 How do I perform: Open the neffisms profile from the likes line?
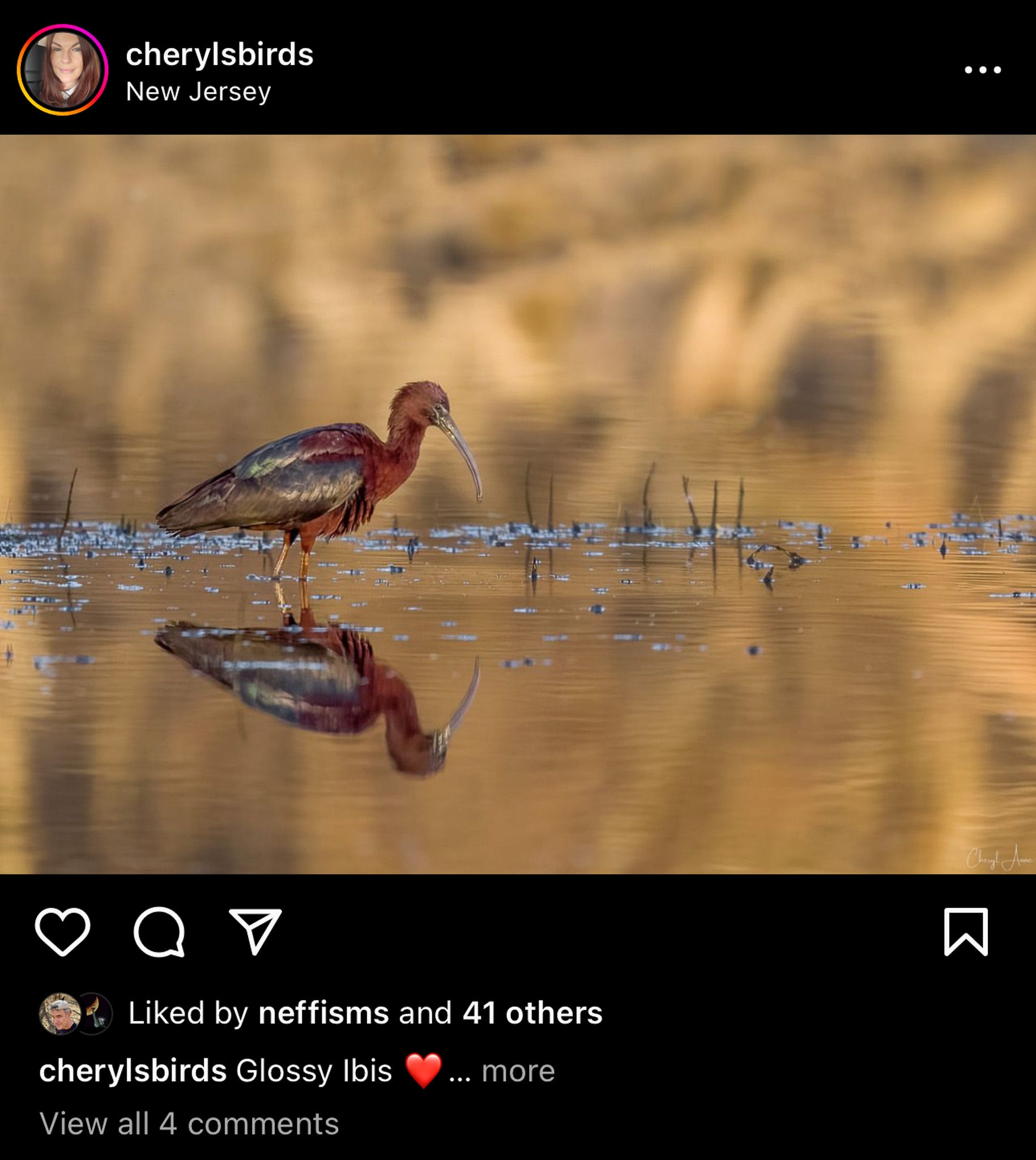click(x=323, y=1014)
